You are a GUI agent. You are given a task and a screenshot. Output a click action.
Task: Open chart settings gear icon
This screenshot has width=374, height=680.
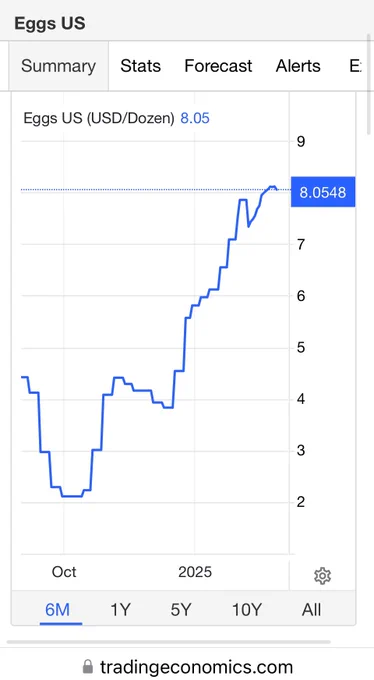click(x=322, y=576)
